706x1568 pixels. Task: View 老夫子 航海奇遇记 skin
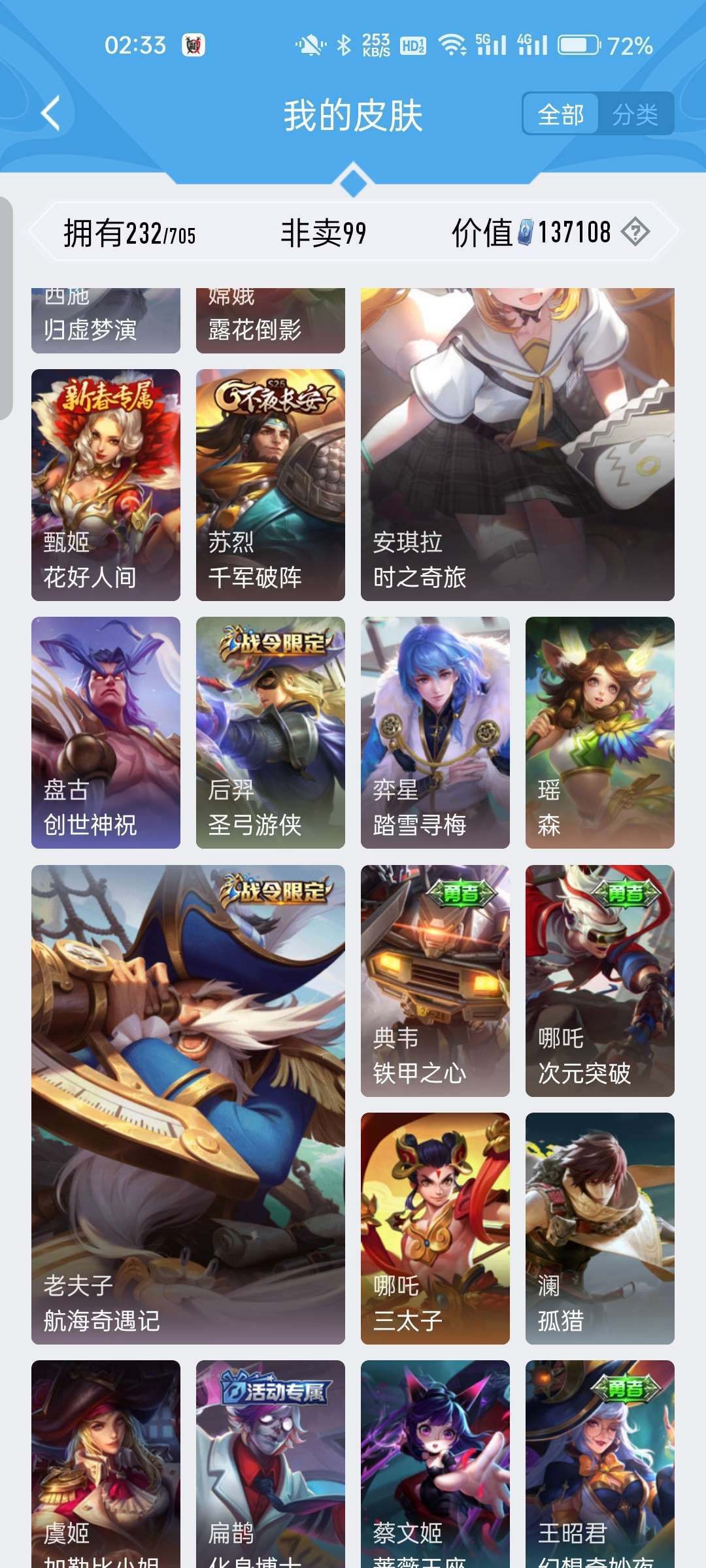(x=188, y=1104)
